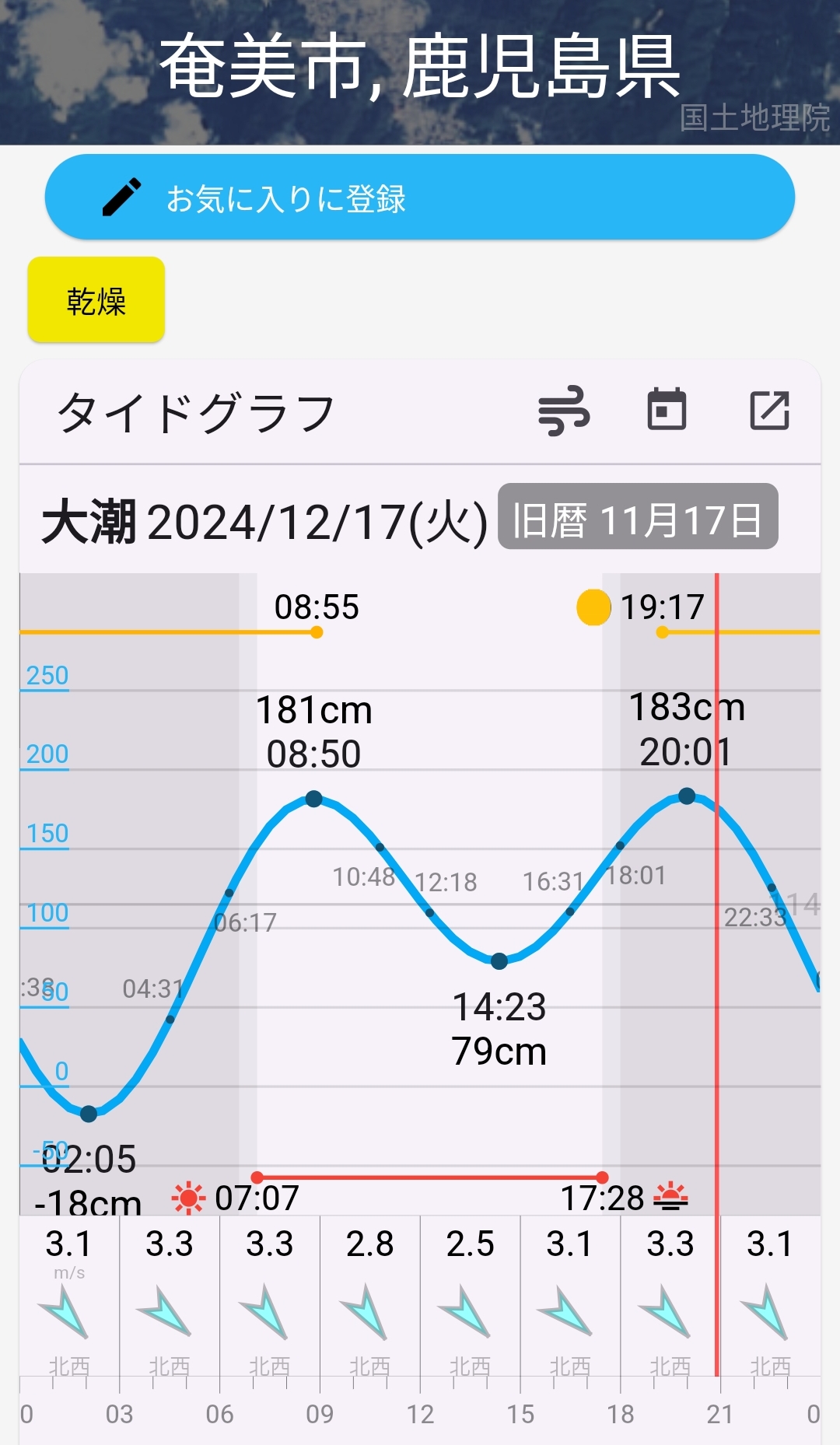Open tide graph in external view

pos(769,410)
